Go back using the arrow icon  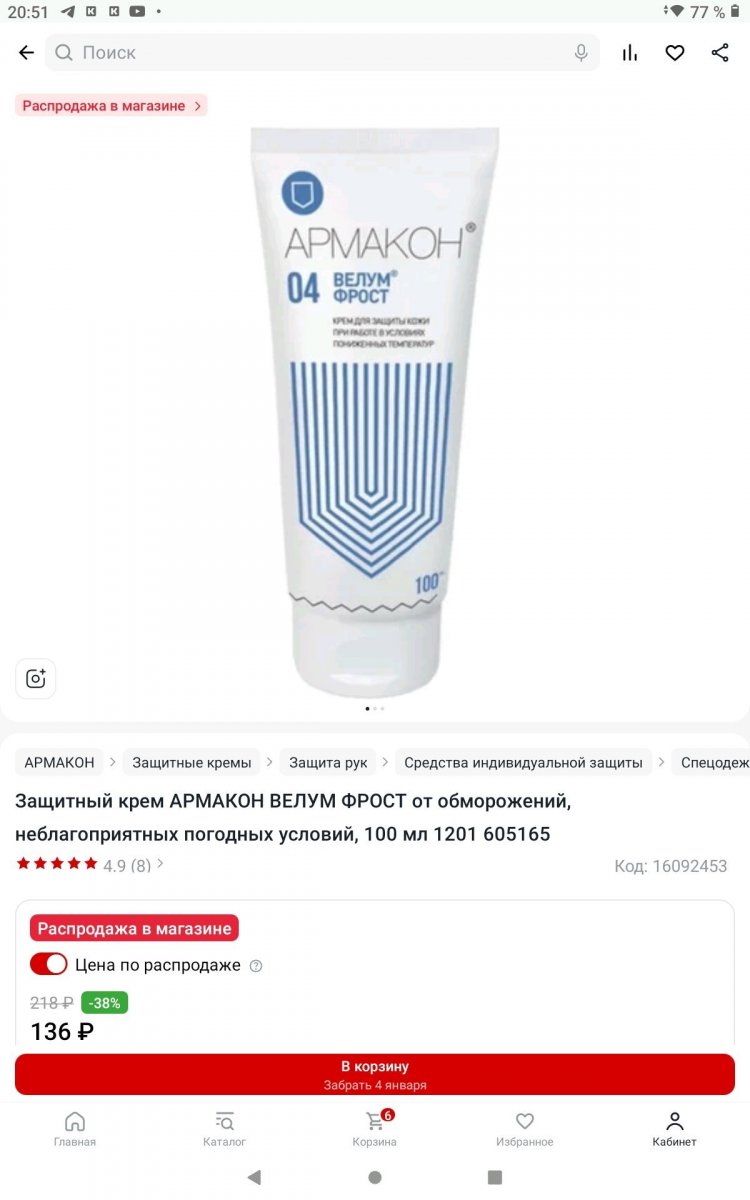27,53
